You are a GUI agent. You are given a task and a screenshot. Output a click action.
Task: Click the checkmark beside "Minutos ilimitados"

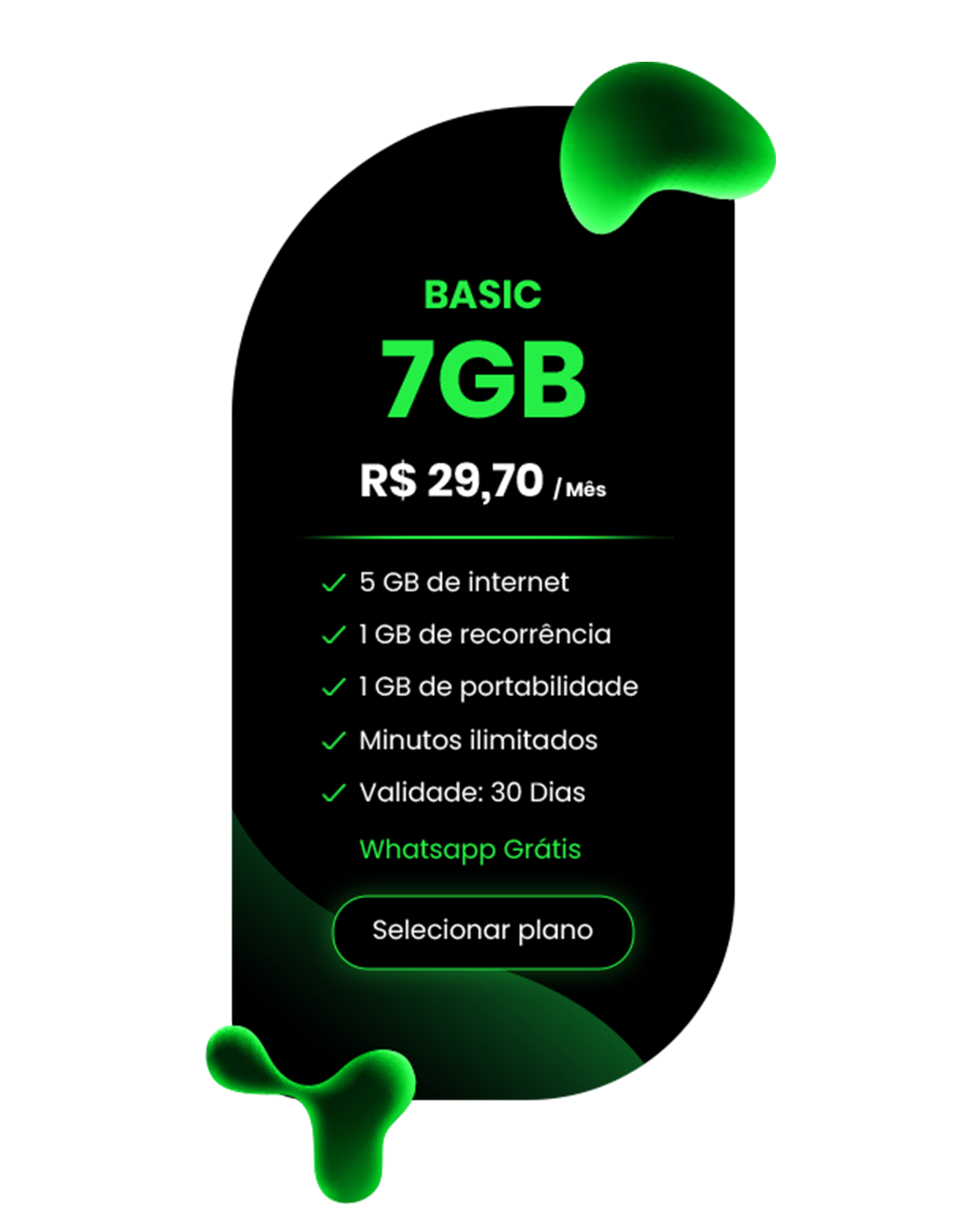coord(333,740)
